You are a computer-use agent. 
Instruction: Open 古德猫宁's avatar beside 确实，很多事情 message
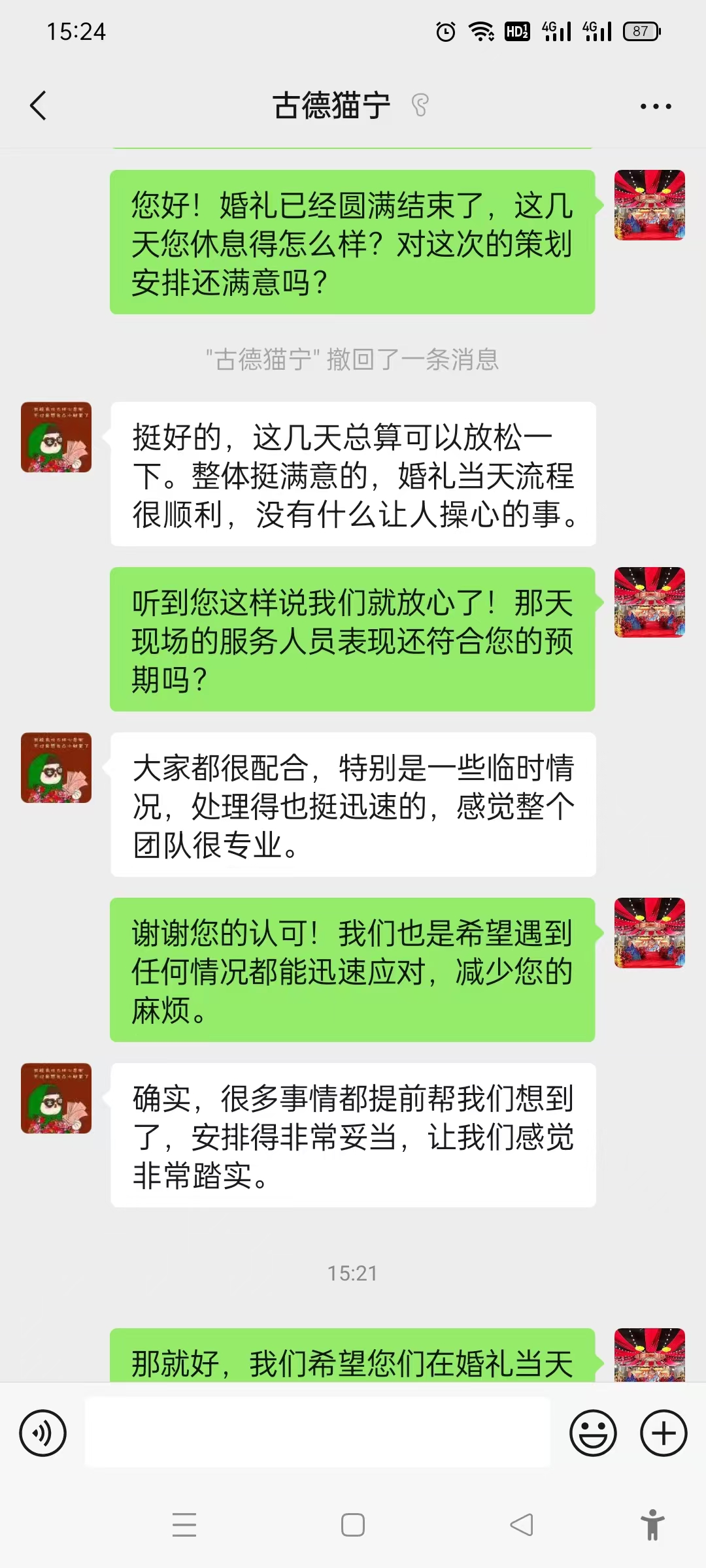point(56,1098)
